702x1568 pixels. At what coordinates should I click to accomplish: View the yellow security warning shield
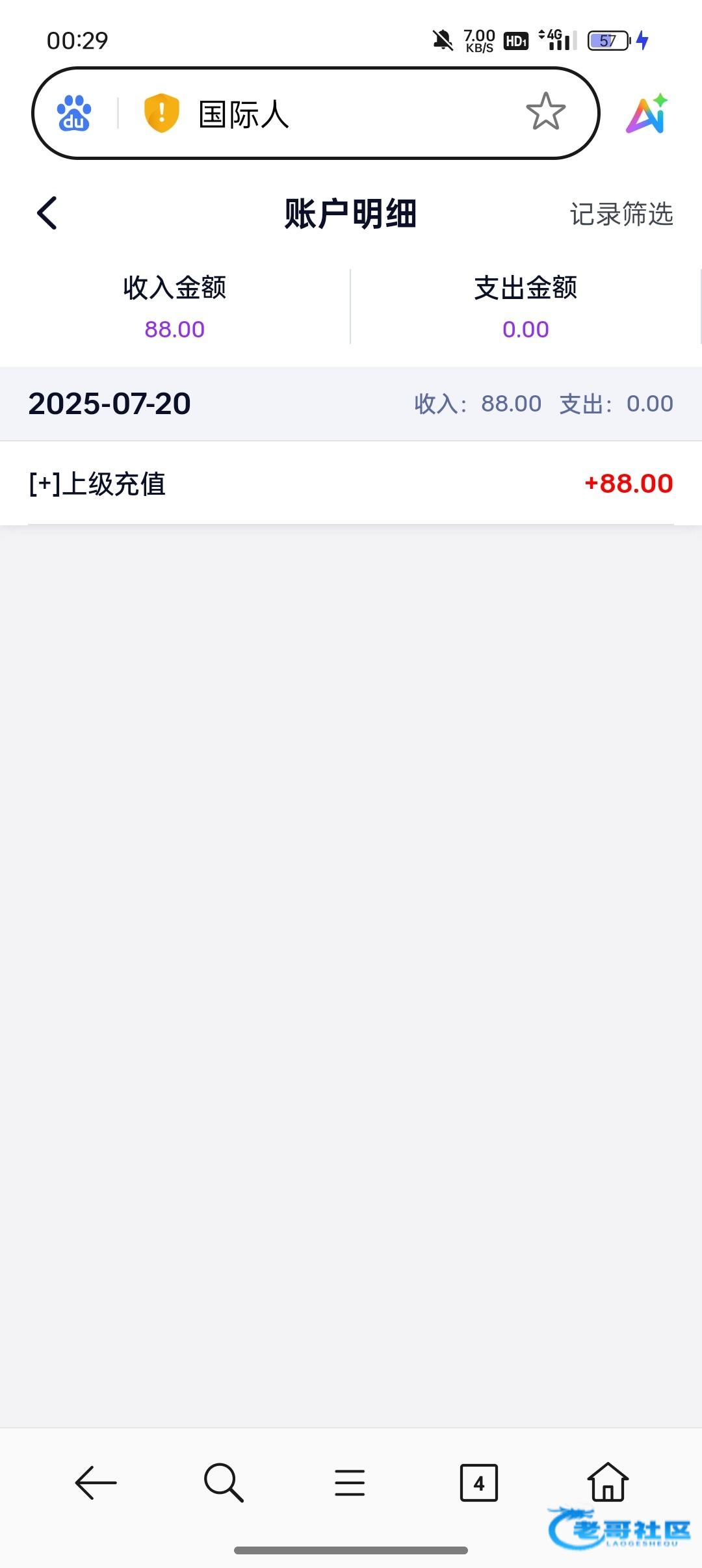161,112
